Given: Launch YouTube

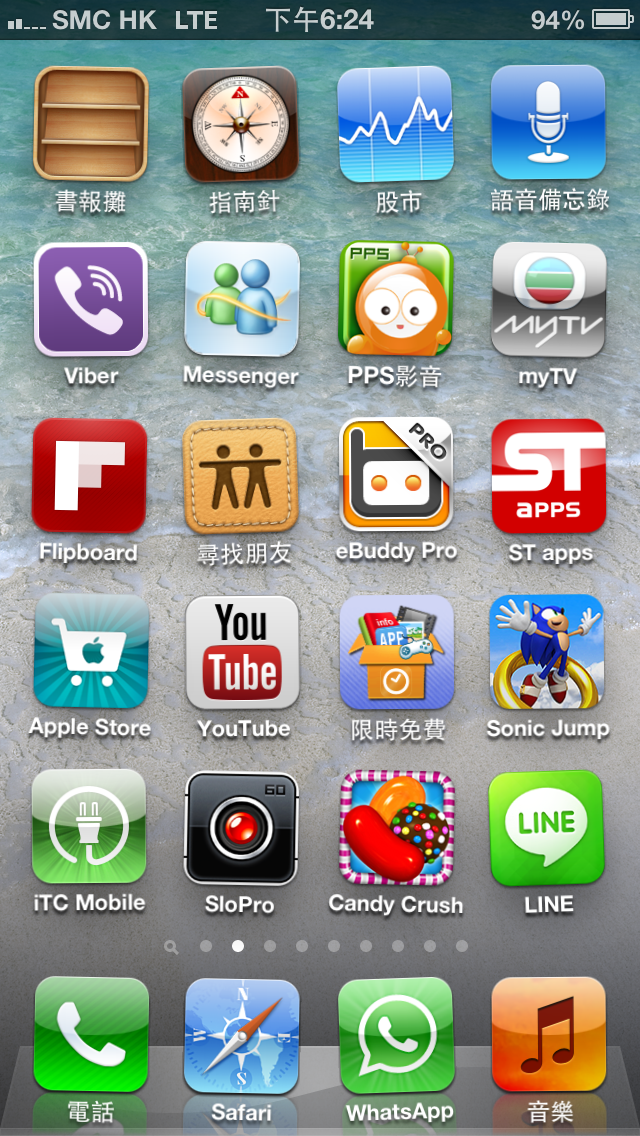Looking at the screenshot, I should coord(243,652).
